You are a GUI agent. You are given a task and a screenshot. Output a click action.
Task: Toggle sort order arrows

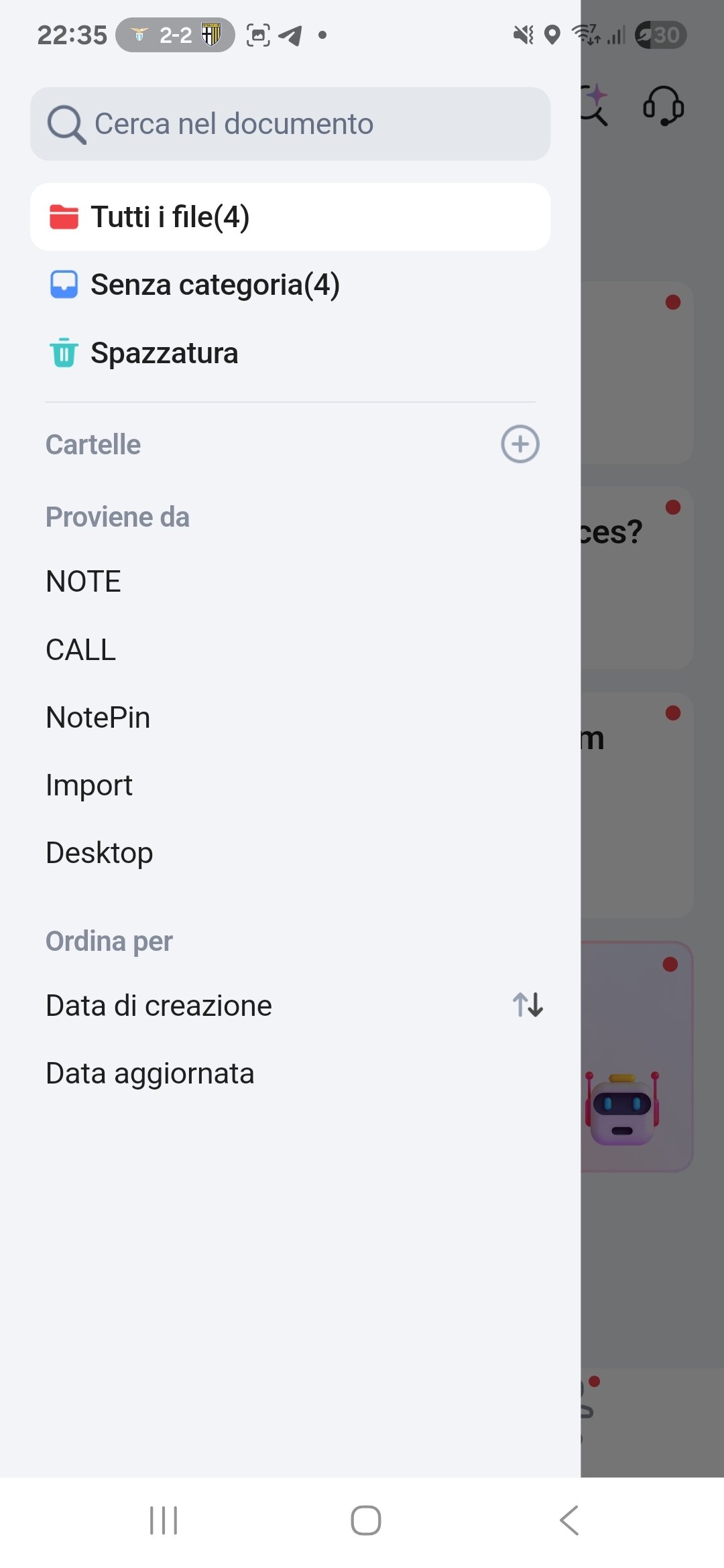click(528, 1005)
